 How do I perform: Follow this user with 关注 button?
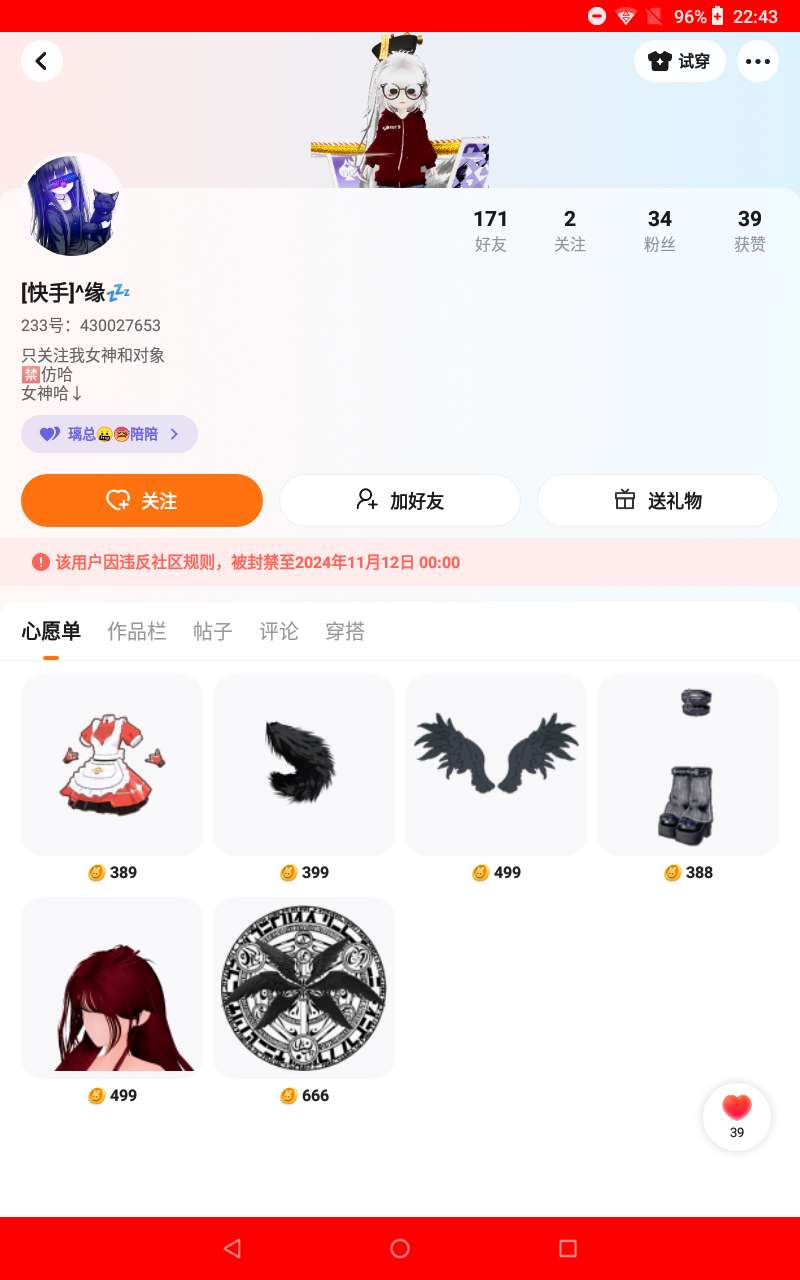[142, 500]
